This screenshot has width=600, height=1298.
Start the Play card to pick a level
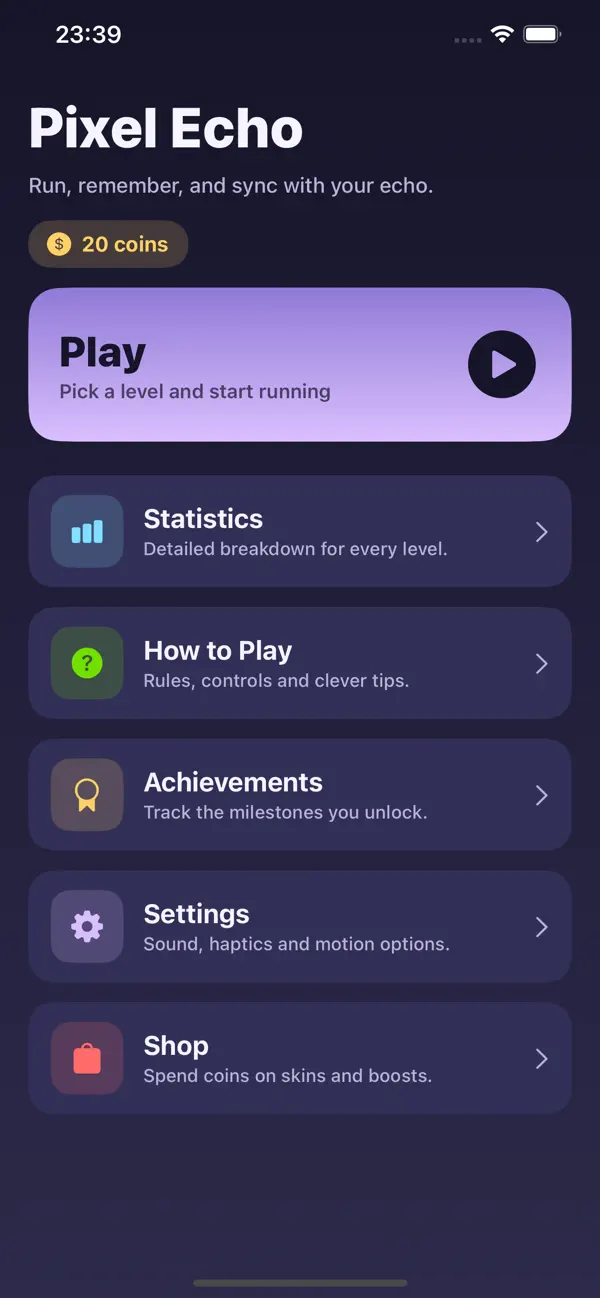[300, 365]
